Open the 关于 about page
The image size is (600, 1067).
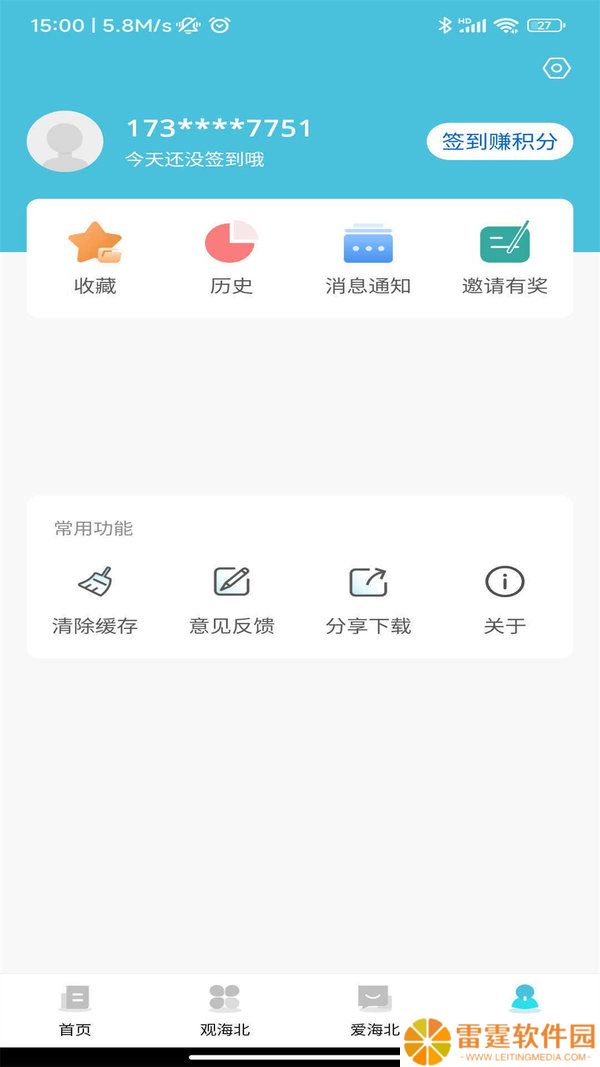coord(505,601)
